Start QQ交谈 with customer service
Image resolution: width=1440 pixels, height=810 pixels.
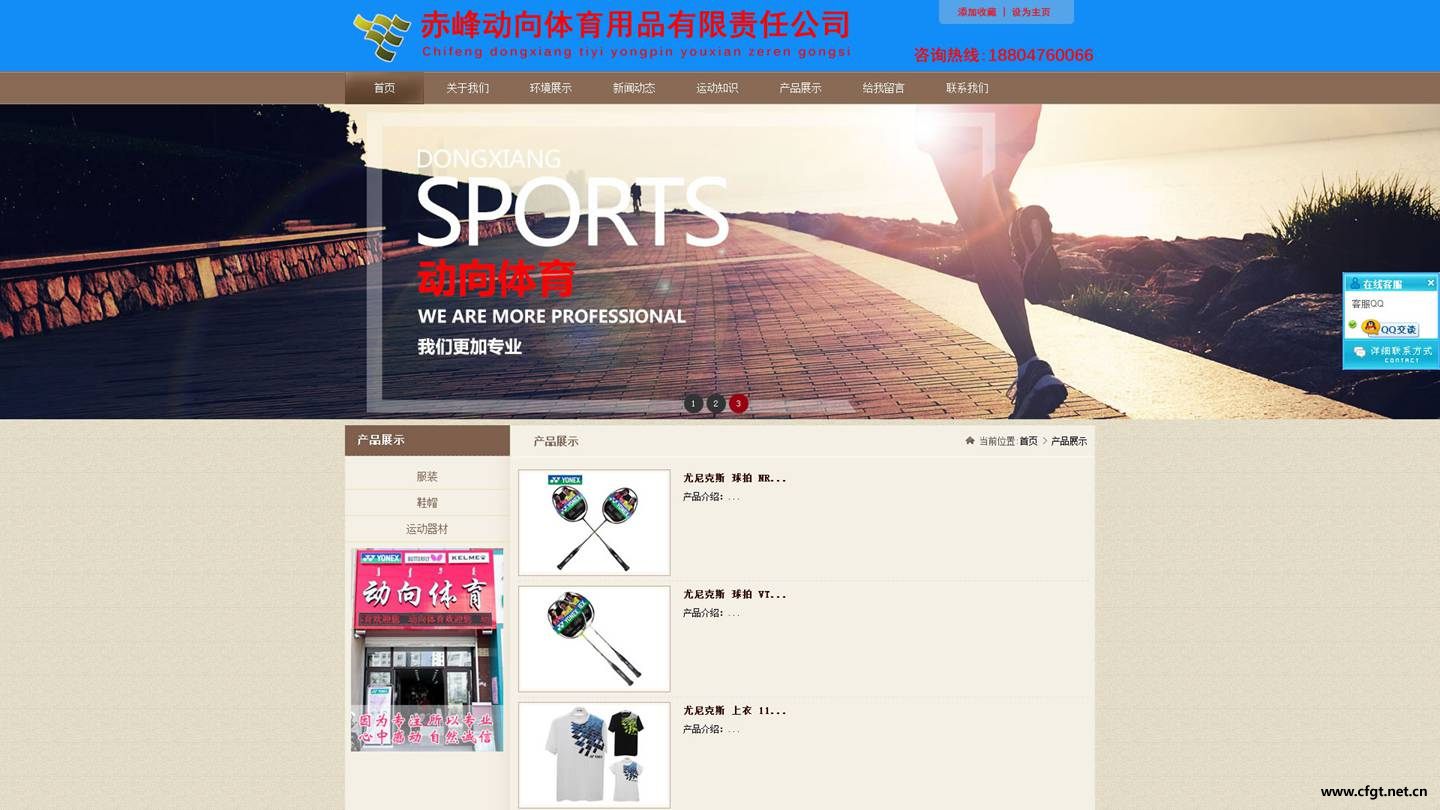click(x=1390, y=328)
